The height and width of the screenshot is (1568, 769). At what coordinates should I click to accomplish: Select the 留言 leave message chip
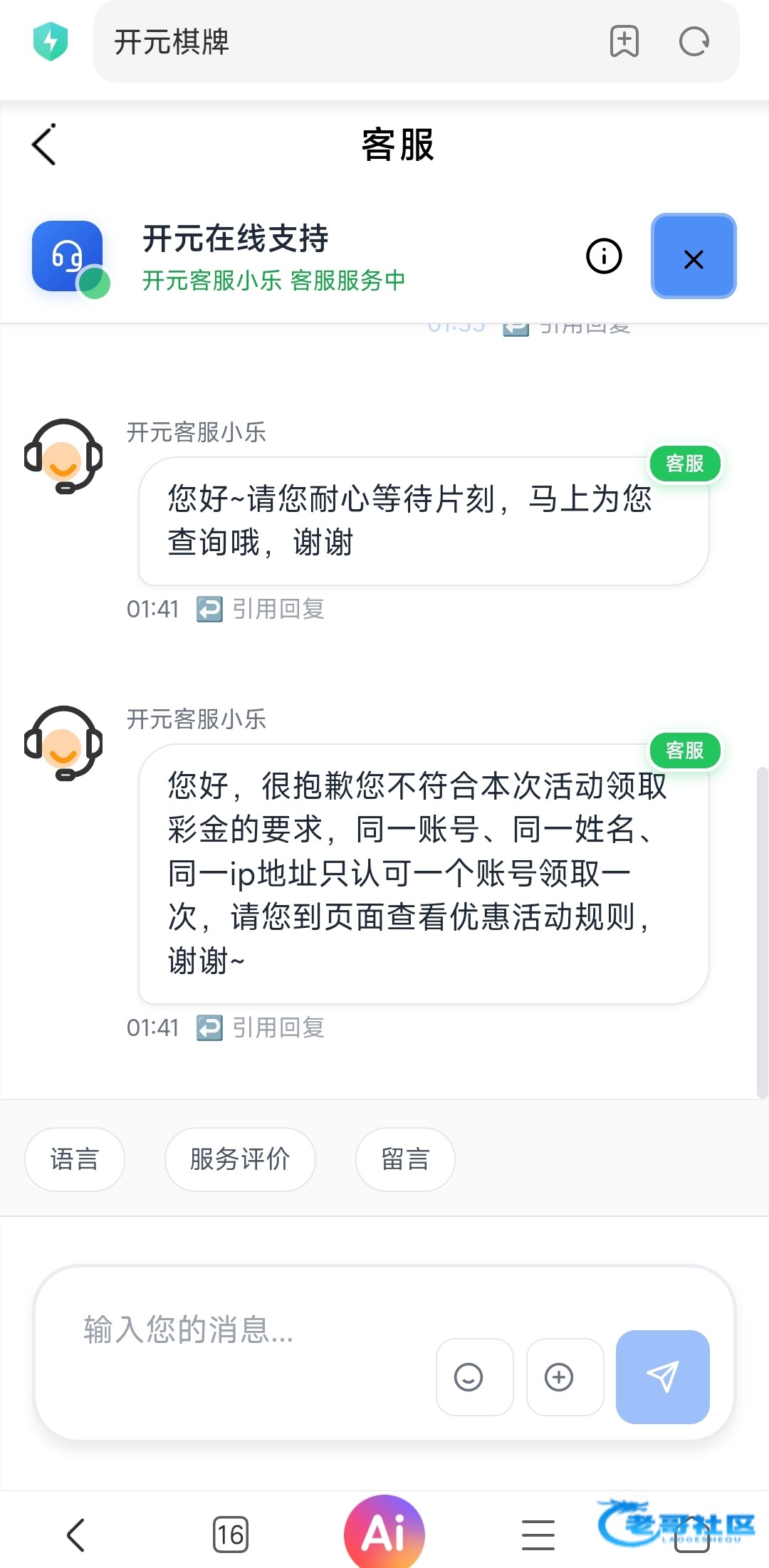(405, 1159)
